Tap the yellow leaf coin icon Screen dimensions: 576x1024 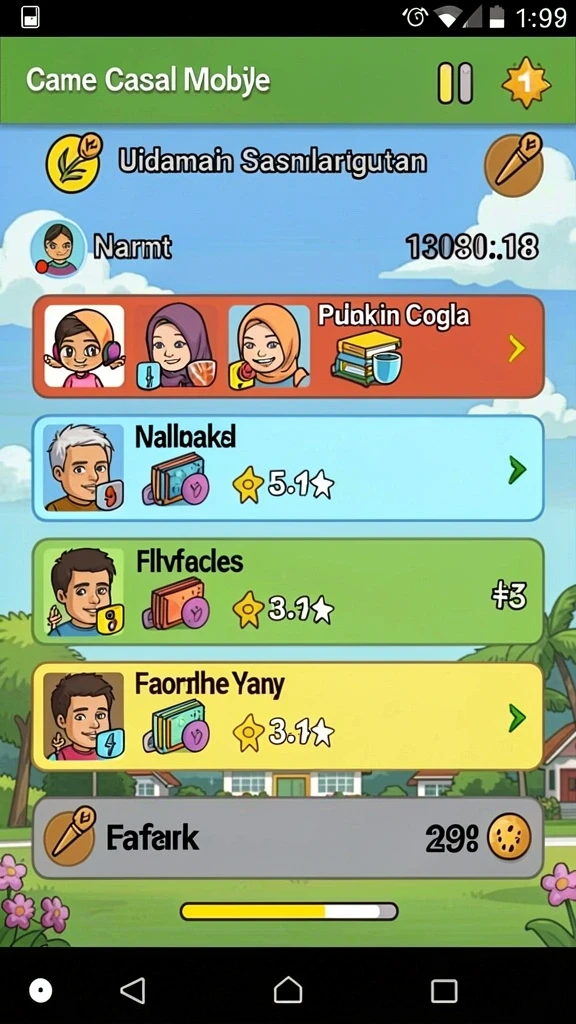tap(74, 162)
